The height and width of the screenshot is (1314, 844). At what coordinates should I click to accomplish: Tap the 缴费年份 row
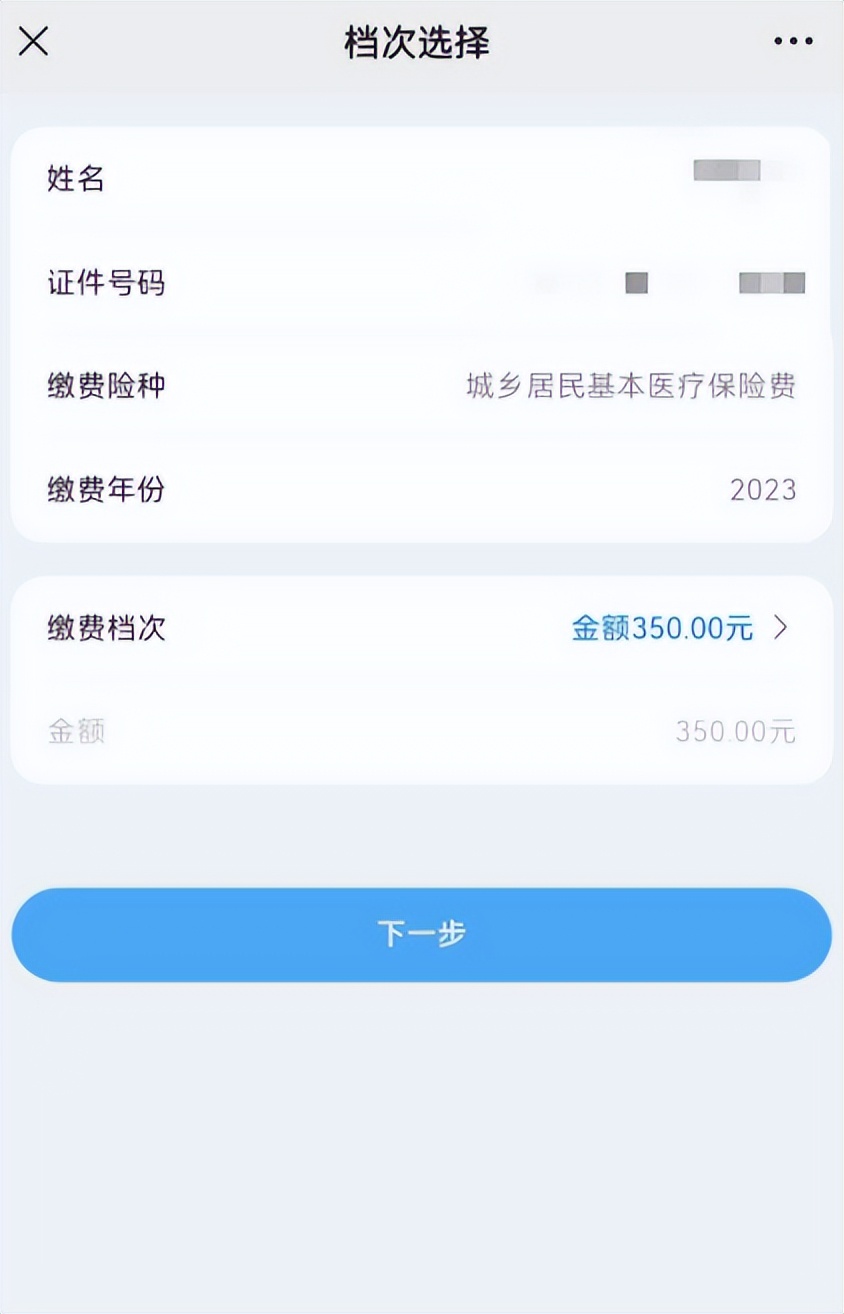point(422,490)
